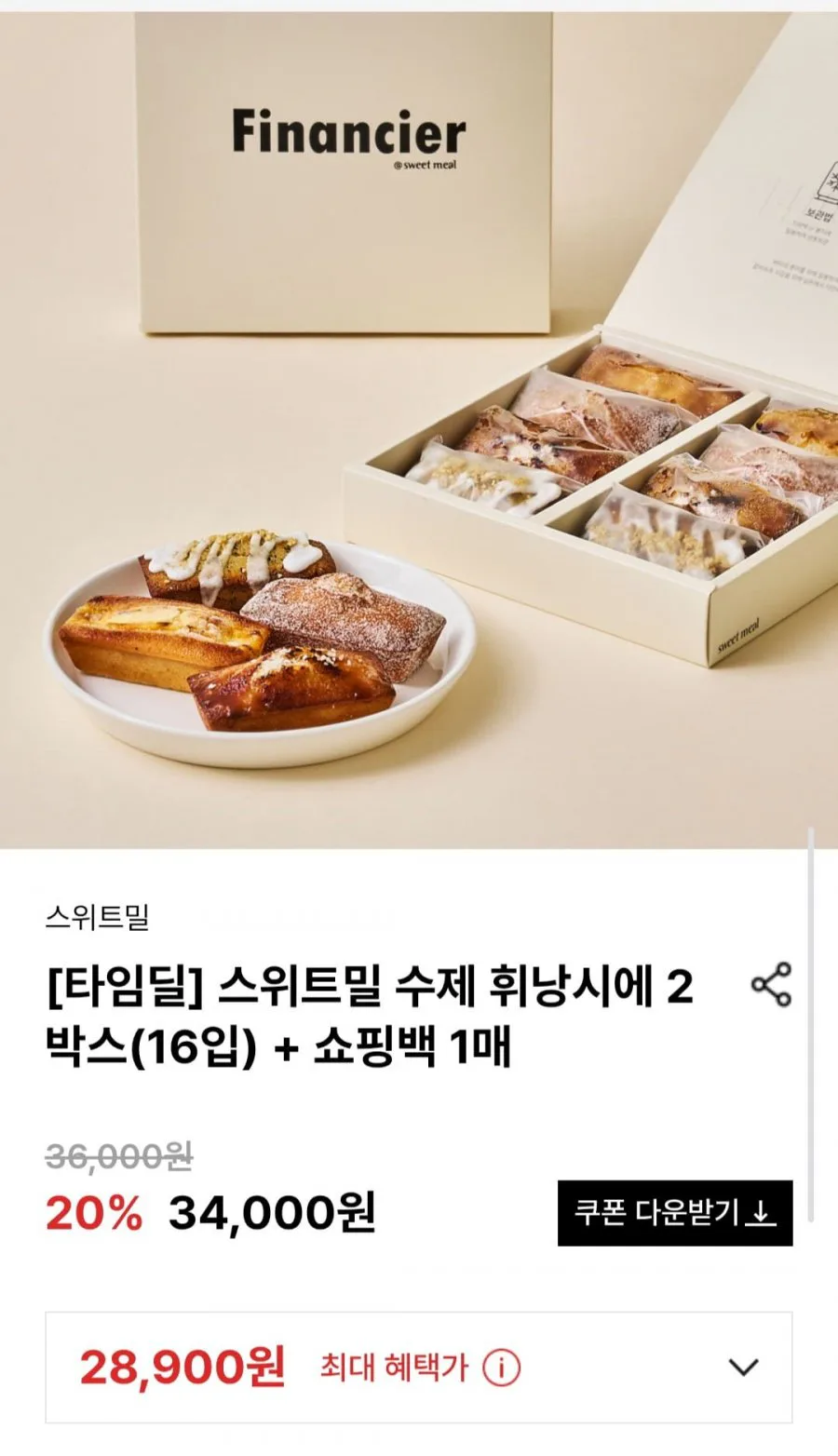Share this financier product
Screen dimensions: 838x1456
(771, 985)
